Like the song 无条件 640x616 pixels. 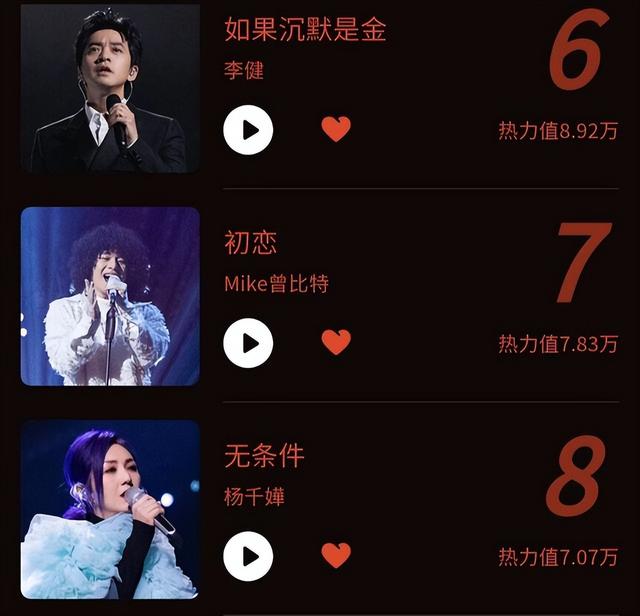click(x=336, y=555)
